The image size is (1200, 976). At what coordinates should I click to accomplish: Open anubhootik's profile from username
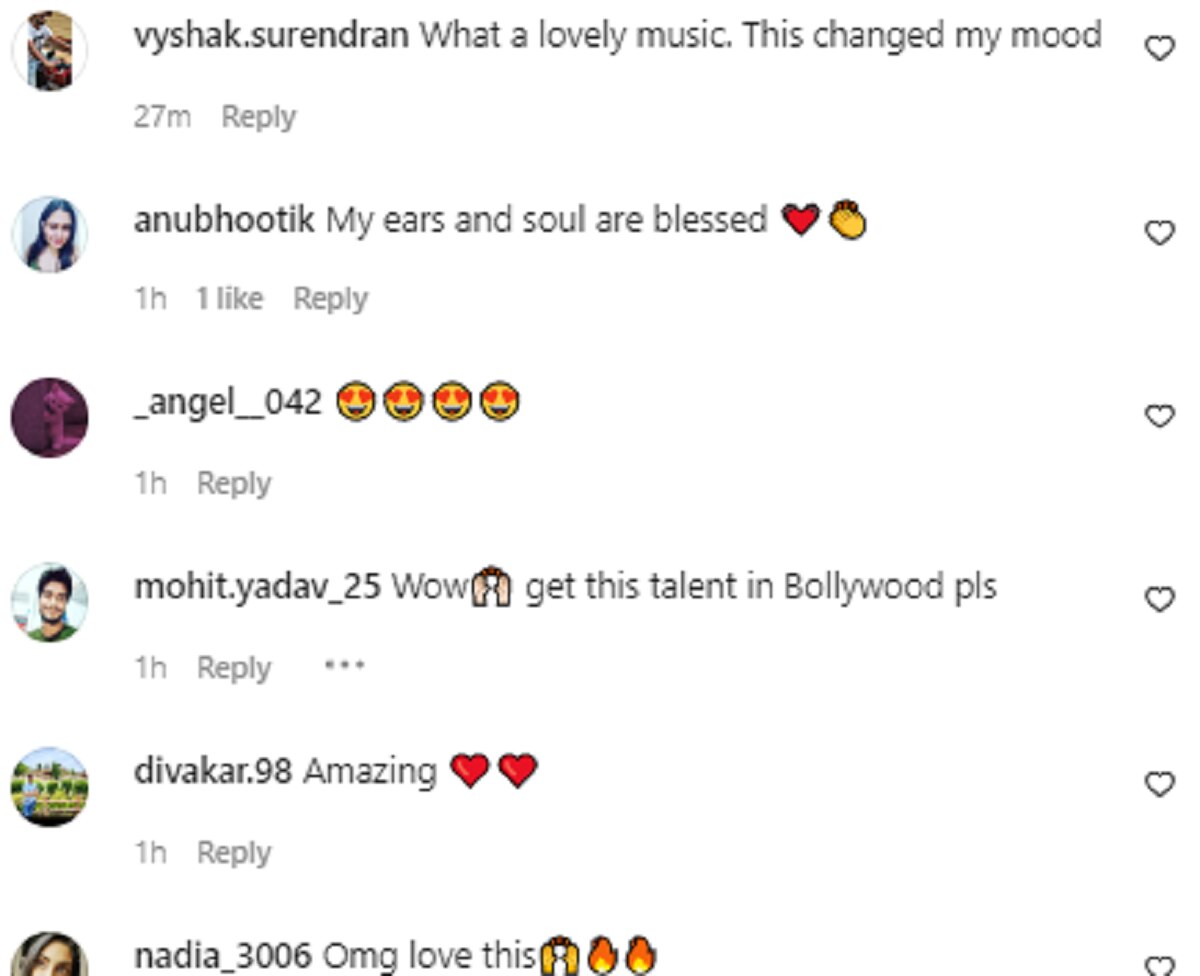[x=225, y=221]
